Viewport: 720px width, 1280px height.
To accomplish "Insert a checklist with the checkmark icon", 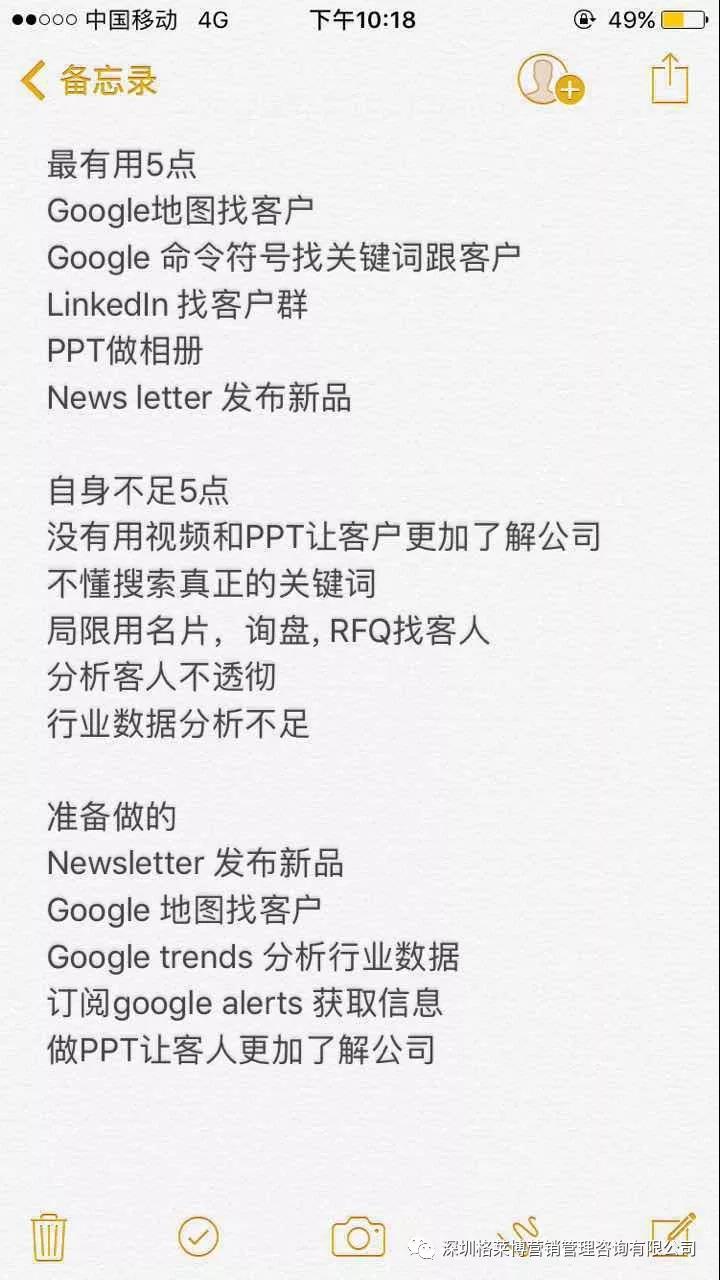I will 198,1237.
